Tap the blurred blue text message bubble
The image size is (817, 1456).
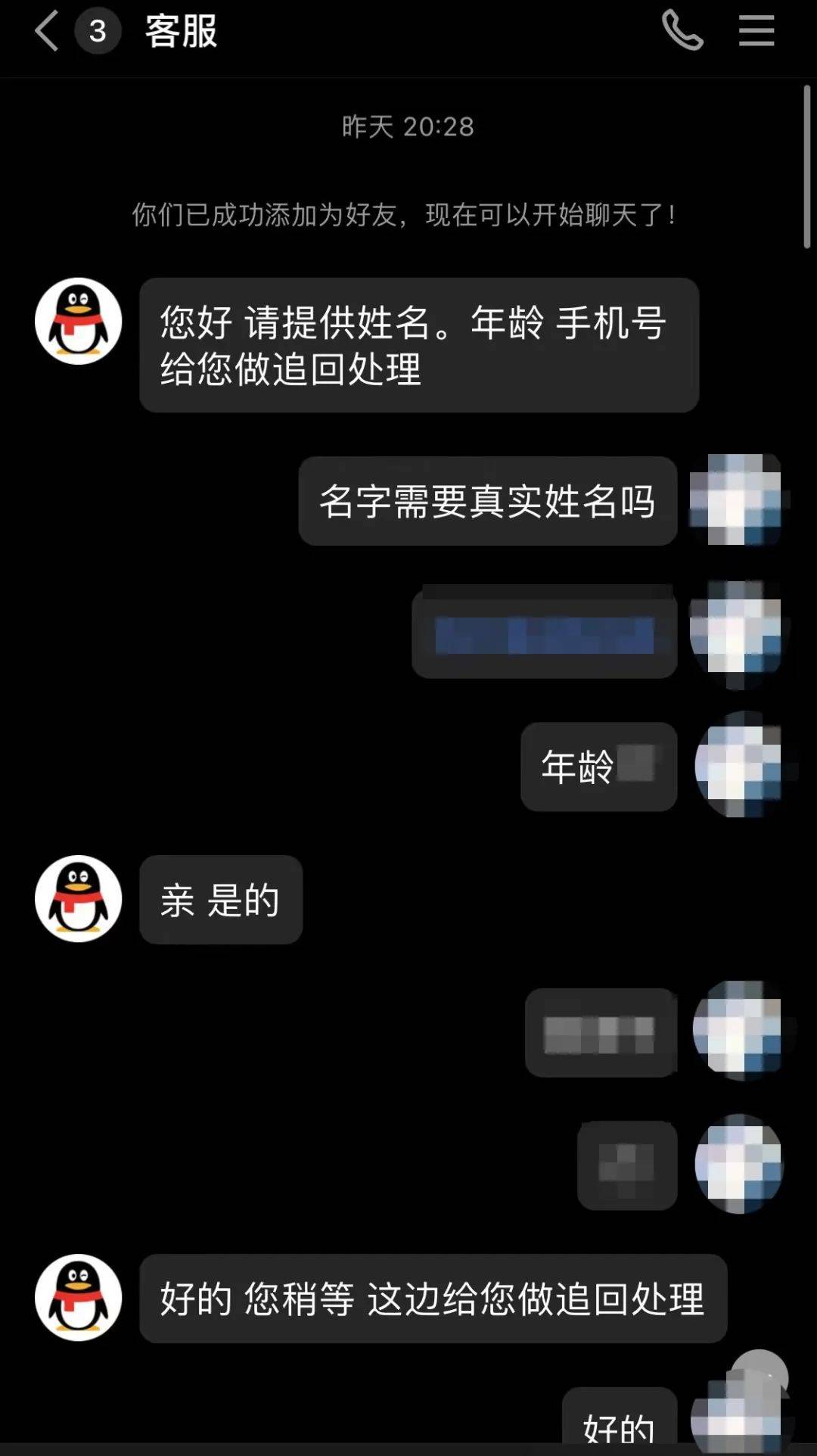coord(545,634)
